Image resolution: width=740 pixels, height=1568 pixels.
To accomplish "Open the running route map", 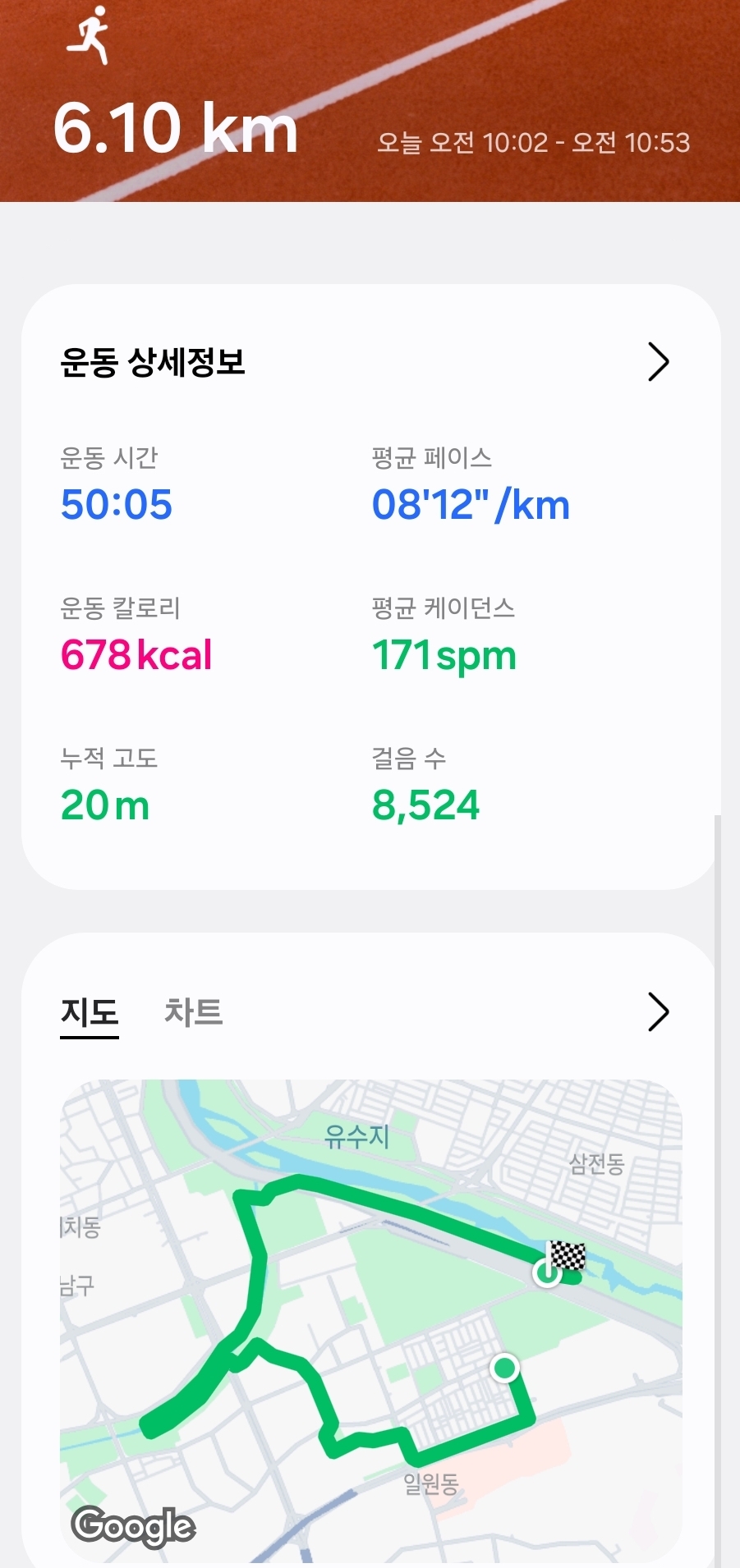I will (x=371, y=1320).
